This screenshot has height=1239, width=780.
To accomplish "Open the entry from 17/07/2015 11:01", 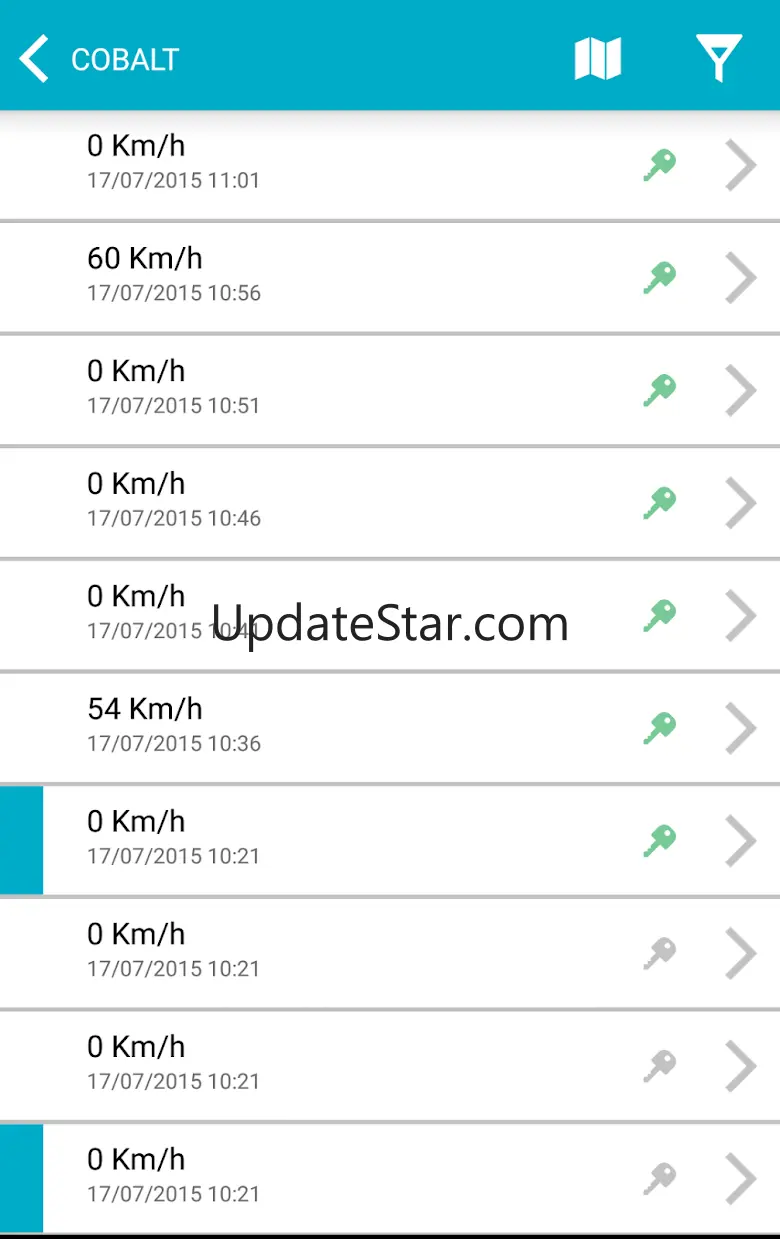I will click(390, 164).
